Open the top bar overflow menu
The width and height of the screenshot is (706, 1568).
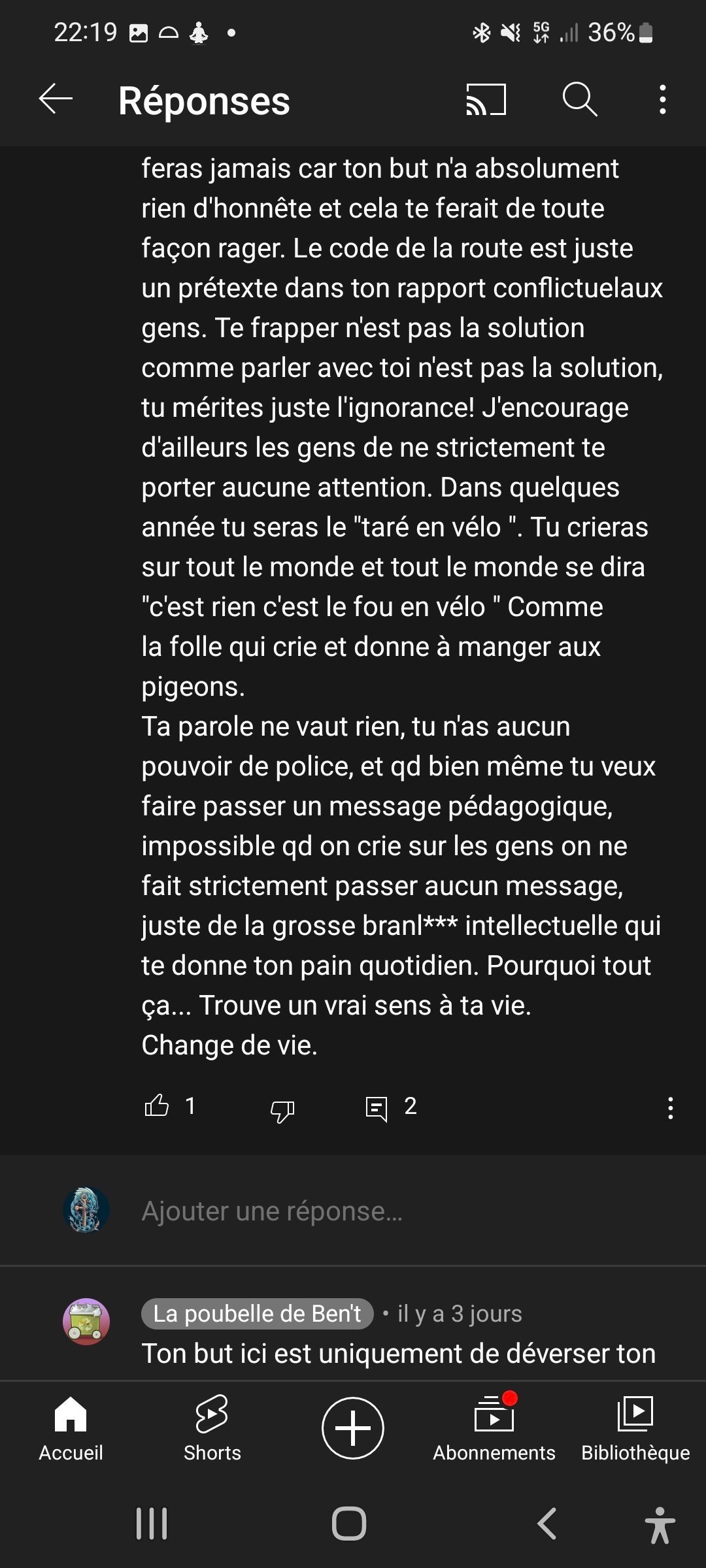point(663,100)
